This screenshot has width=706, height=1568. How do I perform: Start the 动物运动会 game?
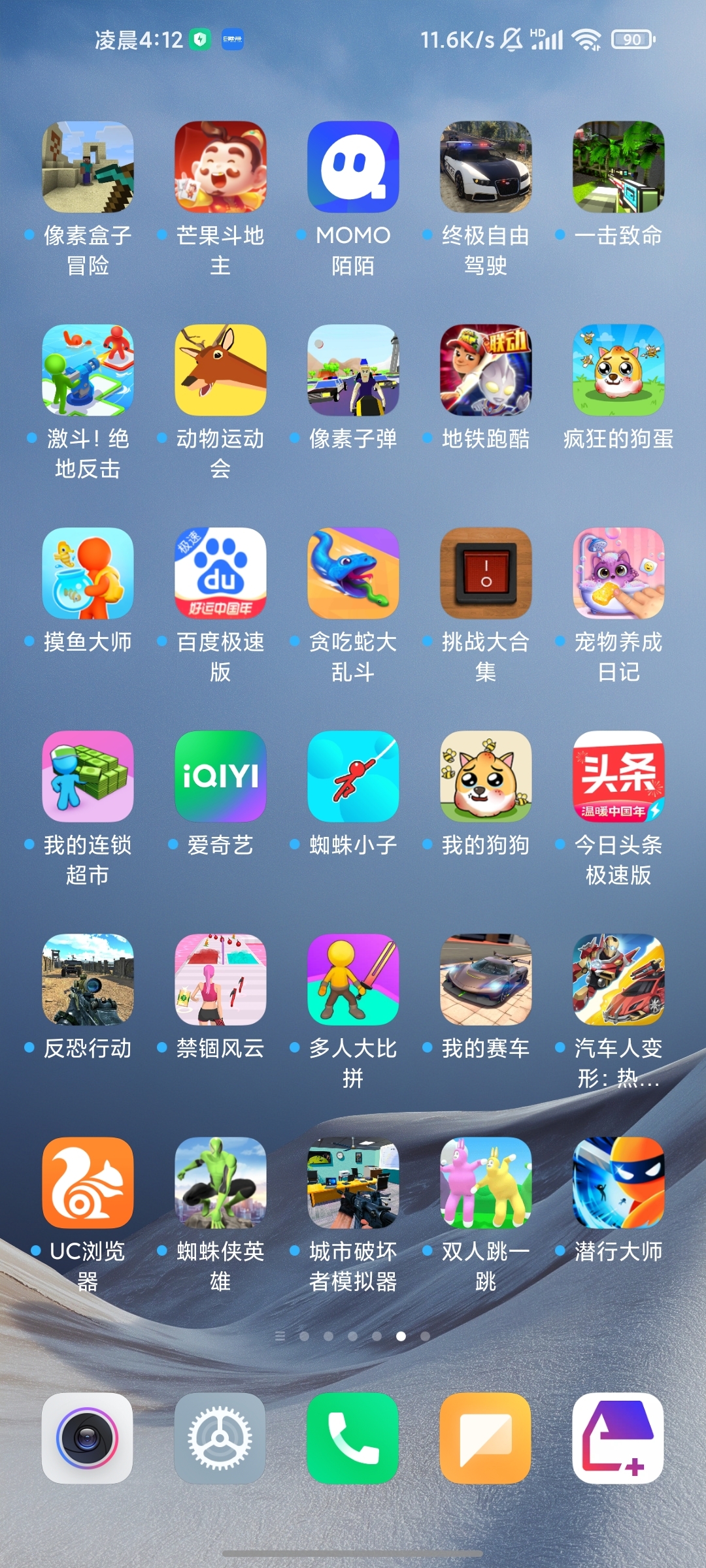(220, 370)
